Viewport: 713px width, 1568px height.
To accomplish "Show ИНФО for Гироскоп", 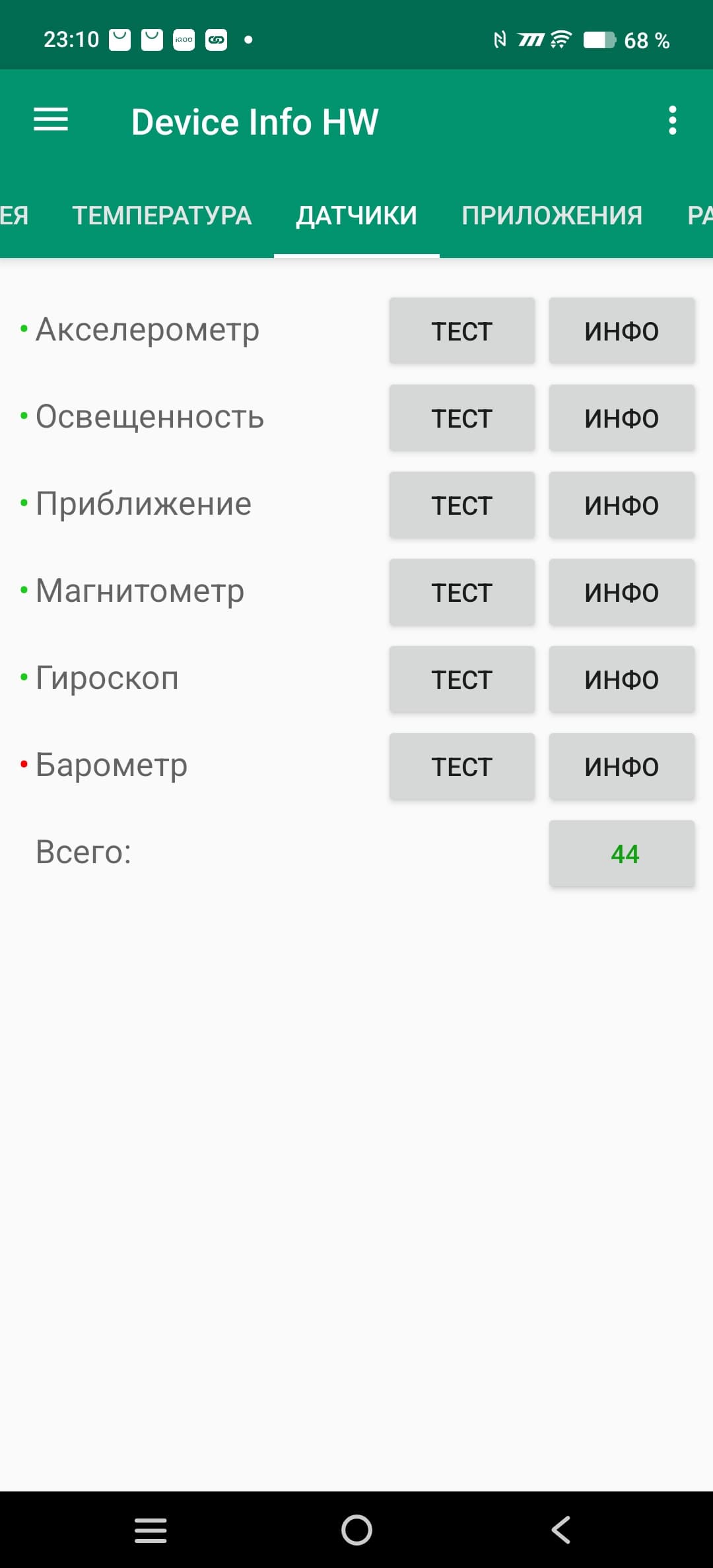I will (621, 679).
